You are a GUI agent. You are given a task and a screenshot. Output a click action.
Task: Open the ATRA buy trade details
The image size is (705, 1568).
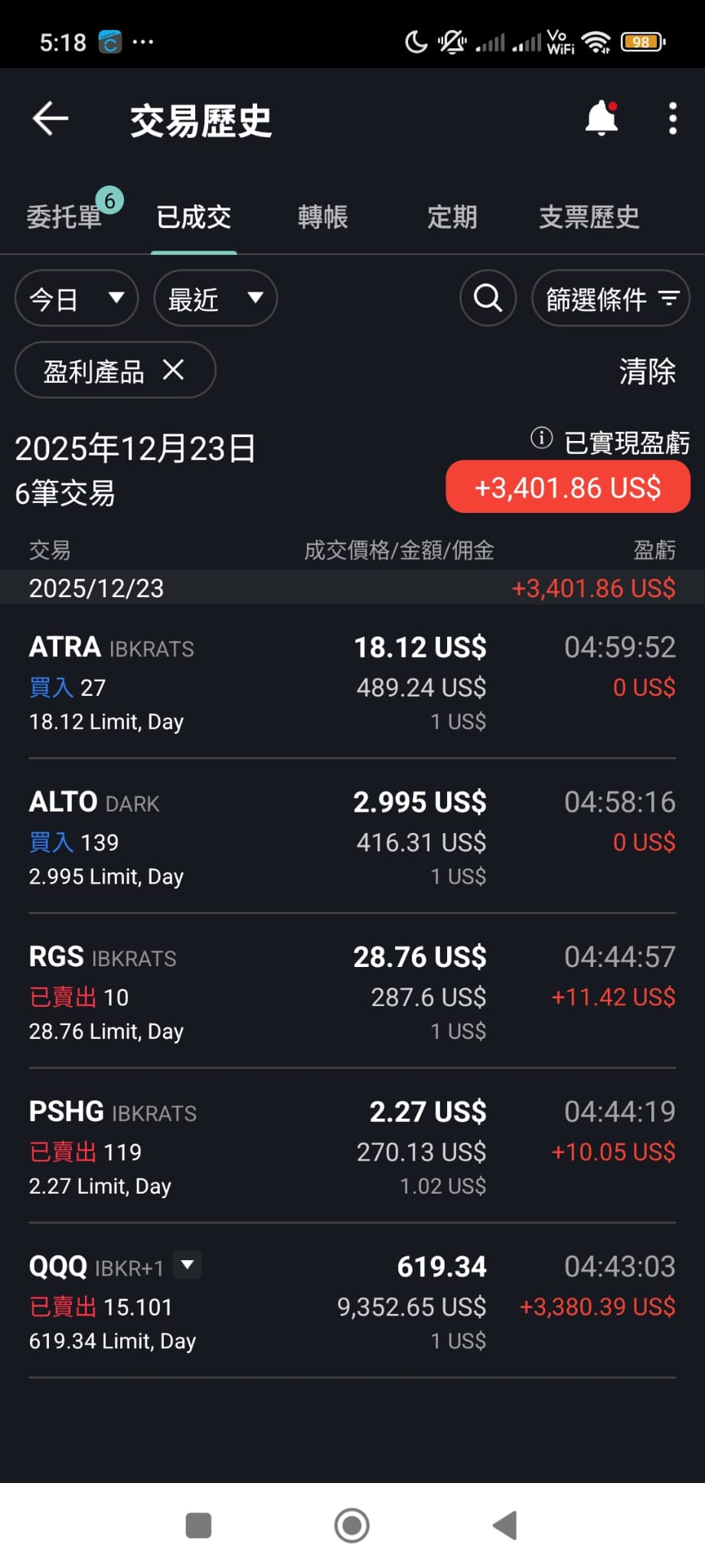(x=352, y=683)
